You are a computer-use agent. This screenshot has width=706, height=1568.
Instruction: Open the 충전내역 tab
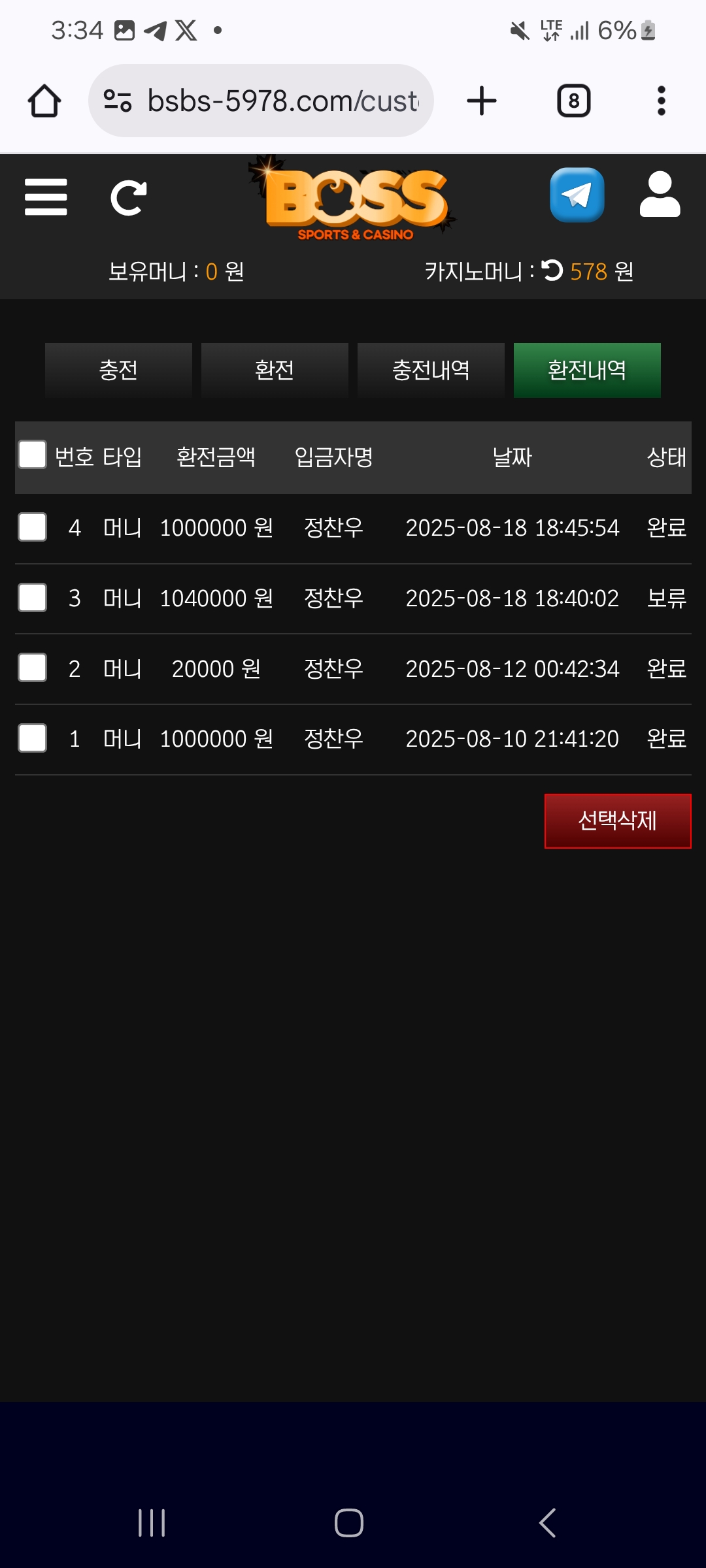pyautogui.click(x=431, y=370)
